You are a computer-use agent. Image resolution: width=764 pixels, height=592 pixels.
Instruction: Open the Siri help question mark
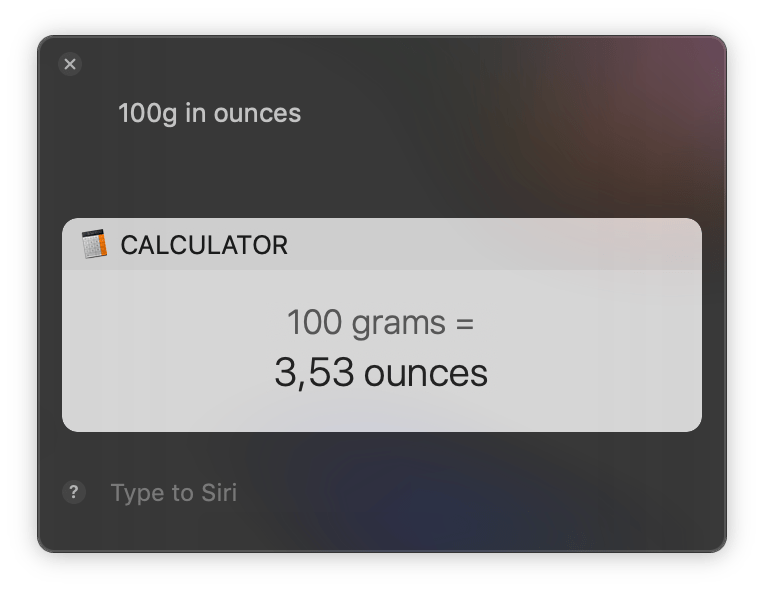tap(73, 492)
